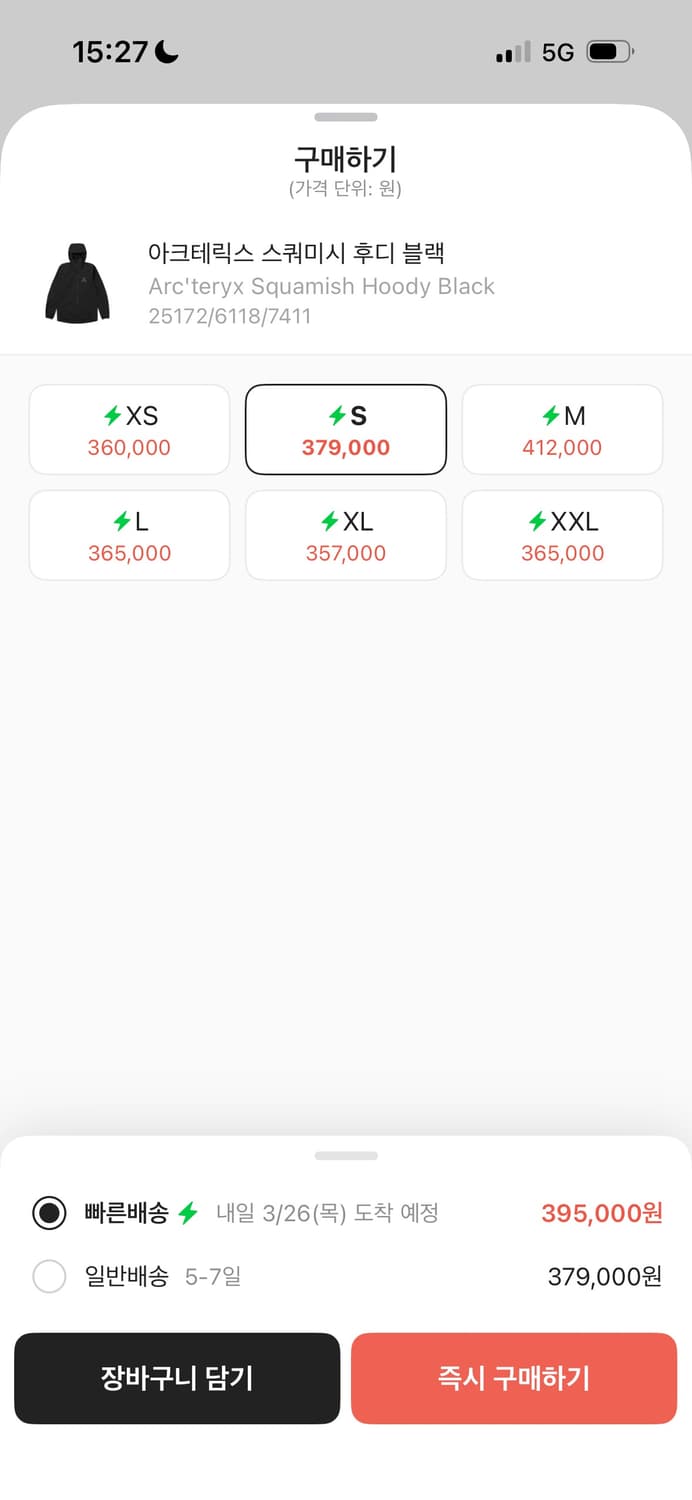Select 빠른배송 fast delivery option
The width and height of the screenshot is (692, 1500).
50,1213
